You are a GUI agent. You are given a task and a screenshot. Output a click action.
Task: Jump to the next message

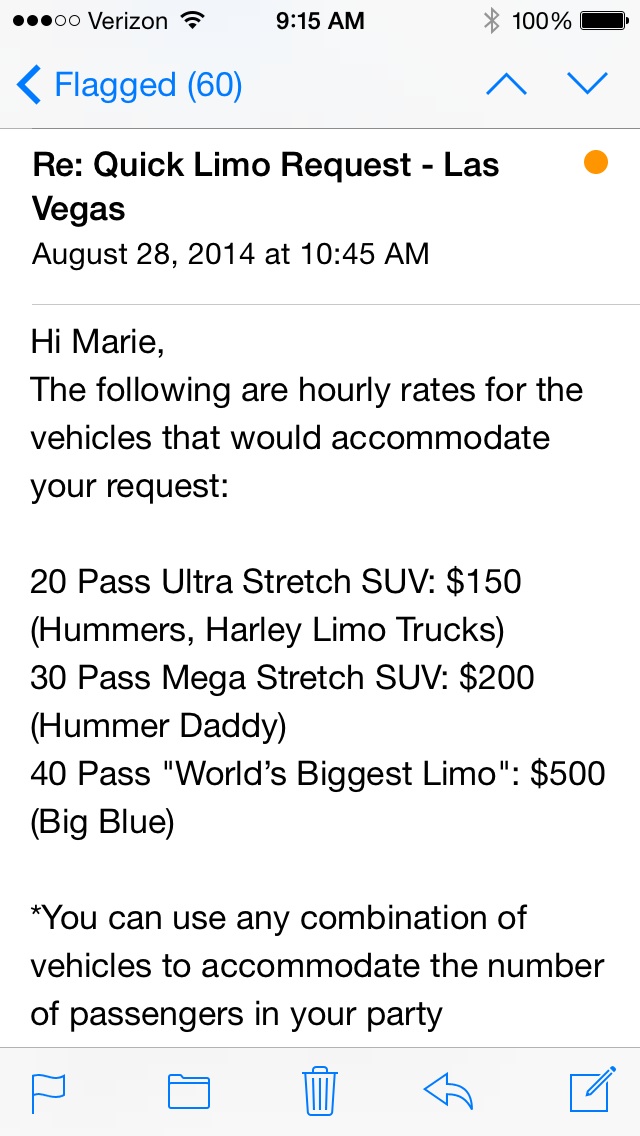point(587,85)
